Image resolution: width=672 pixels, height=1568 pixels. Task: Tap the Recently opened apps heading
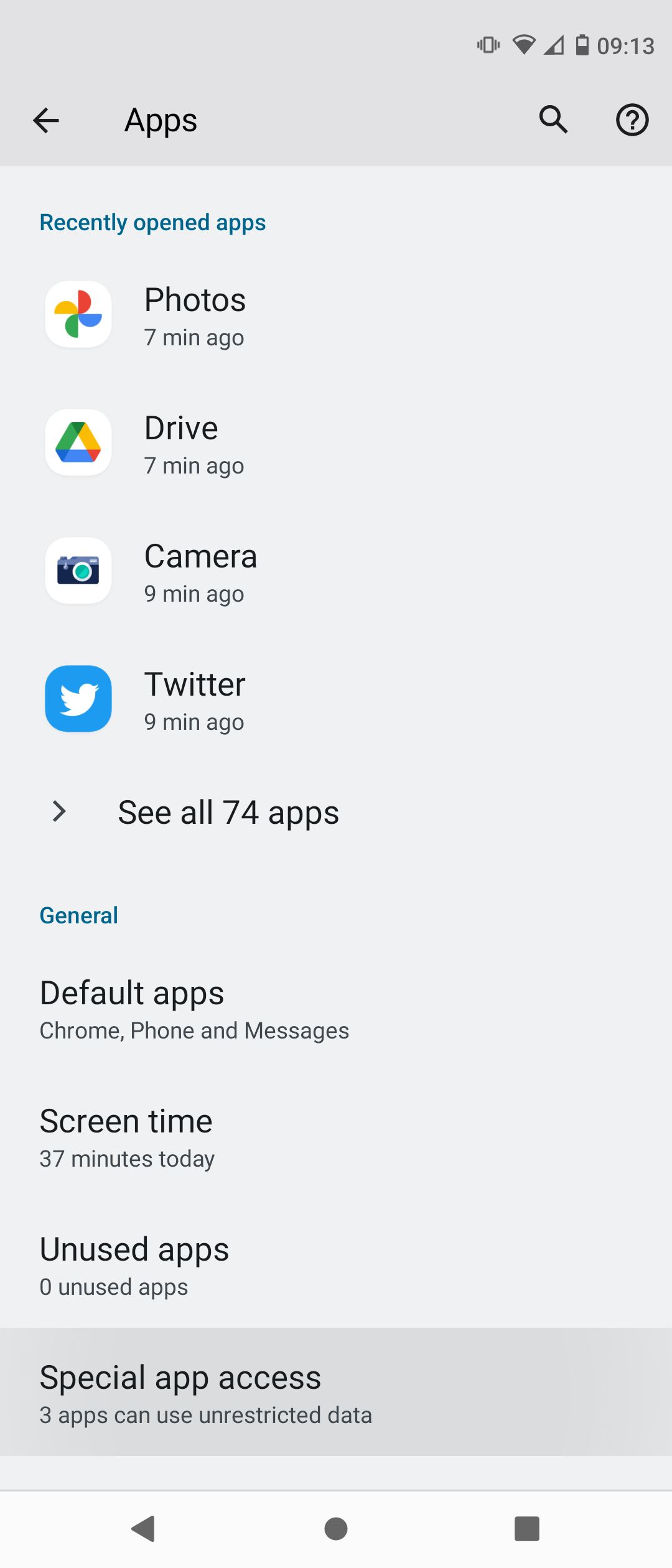coord(152,222)
